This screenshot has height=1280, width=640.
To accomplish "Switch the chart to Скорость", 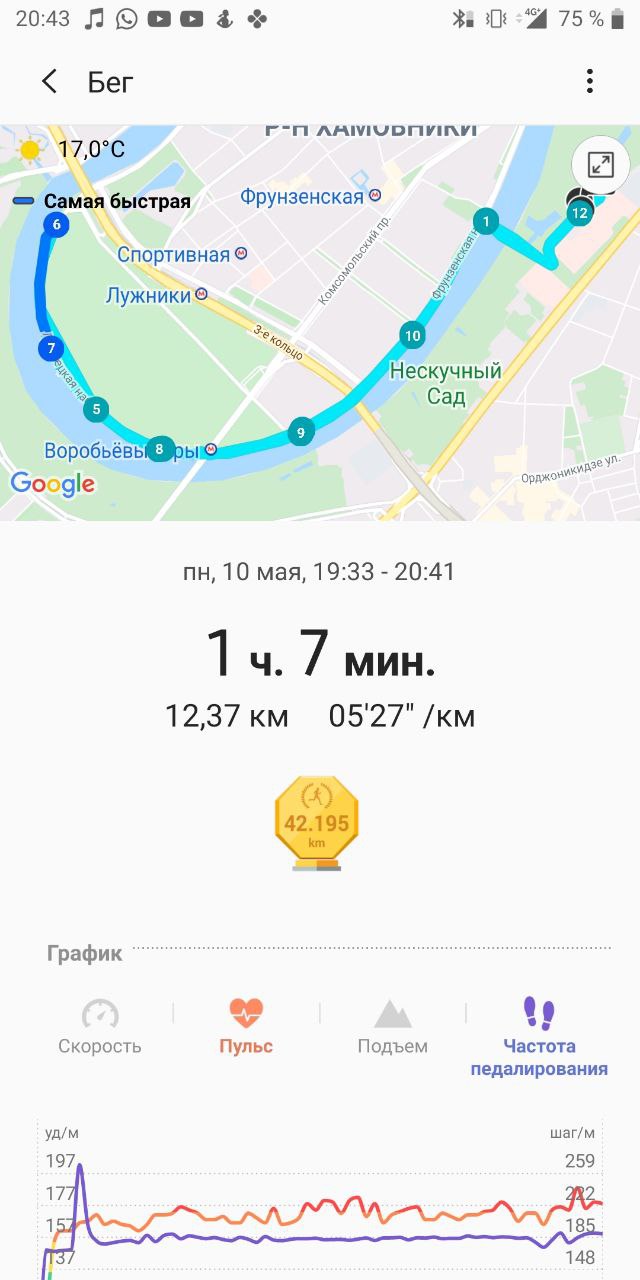I will point(100,1027).
